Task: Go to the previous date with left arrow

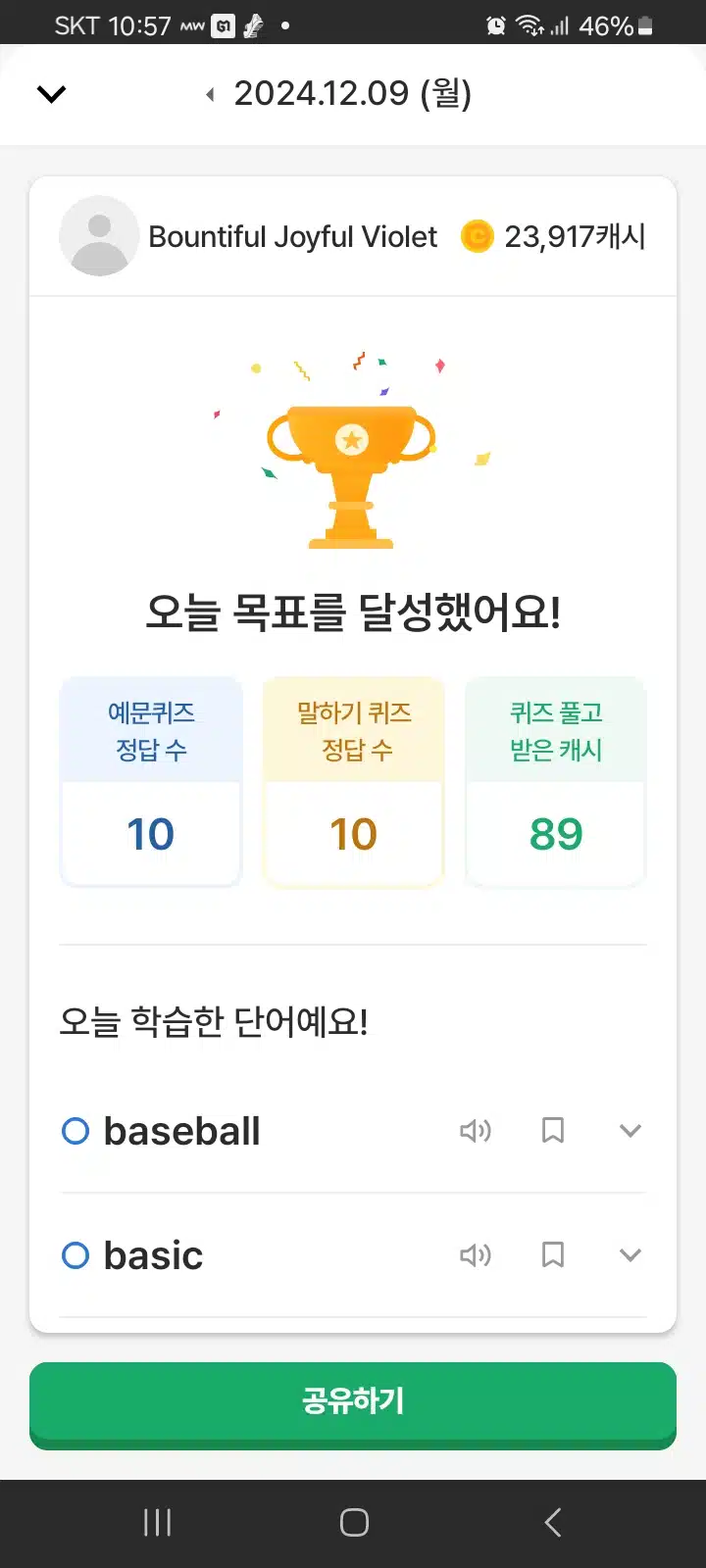Action: (210, 94)
